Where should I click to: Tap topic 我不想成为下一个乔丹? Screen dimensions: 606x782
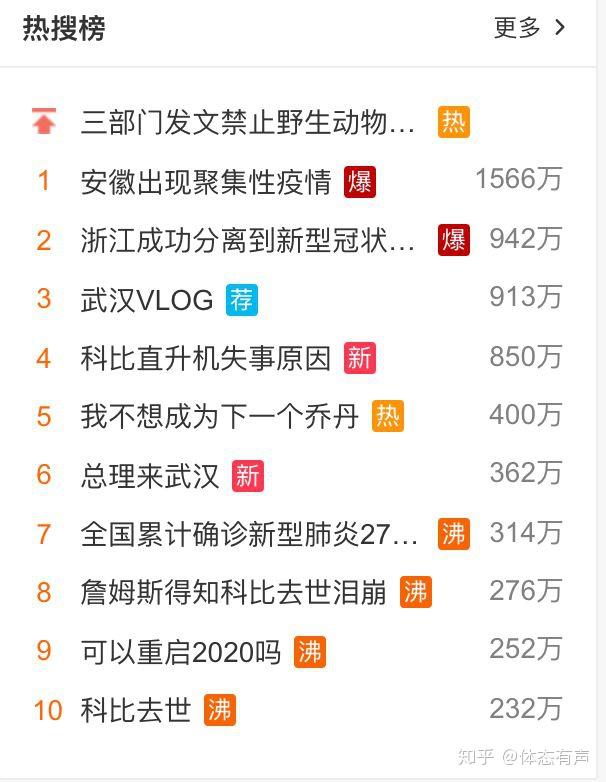pyautogui.click(x=219, y=416)
